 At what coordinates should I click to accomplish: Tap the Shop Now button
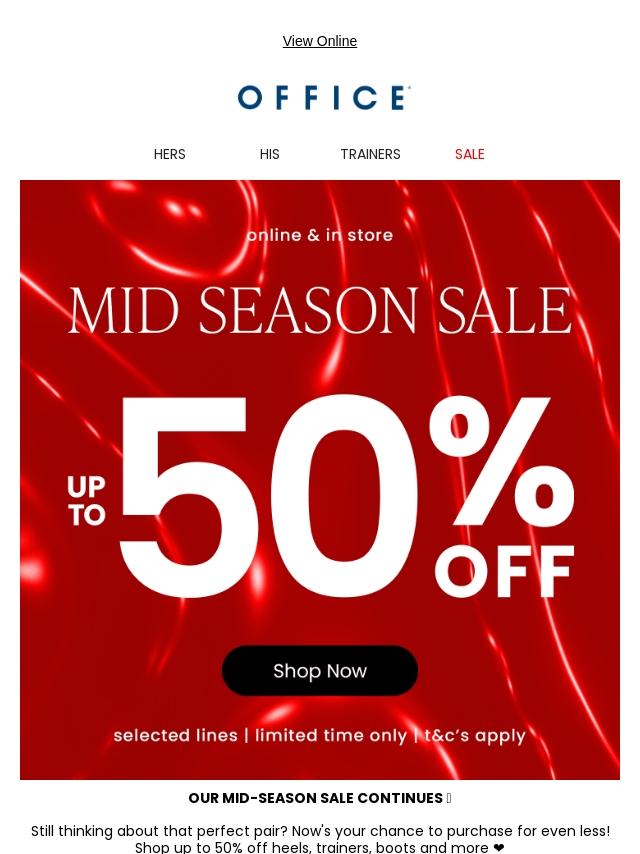[320, 670]
